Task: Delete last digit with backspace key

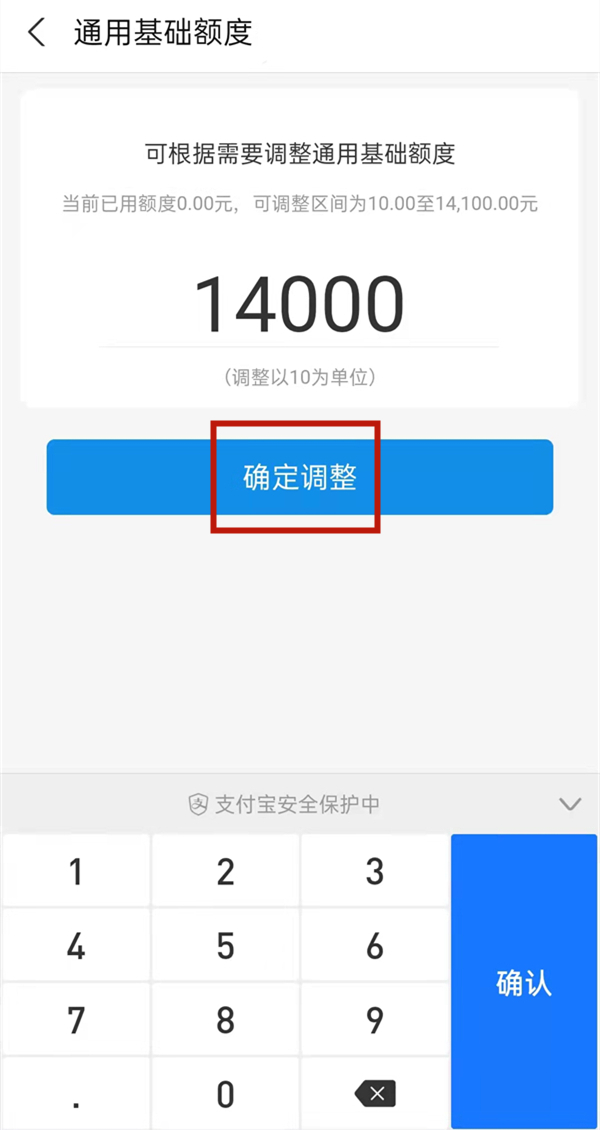Action: coord(375,1094)
